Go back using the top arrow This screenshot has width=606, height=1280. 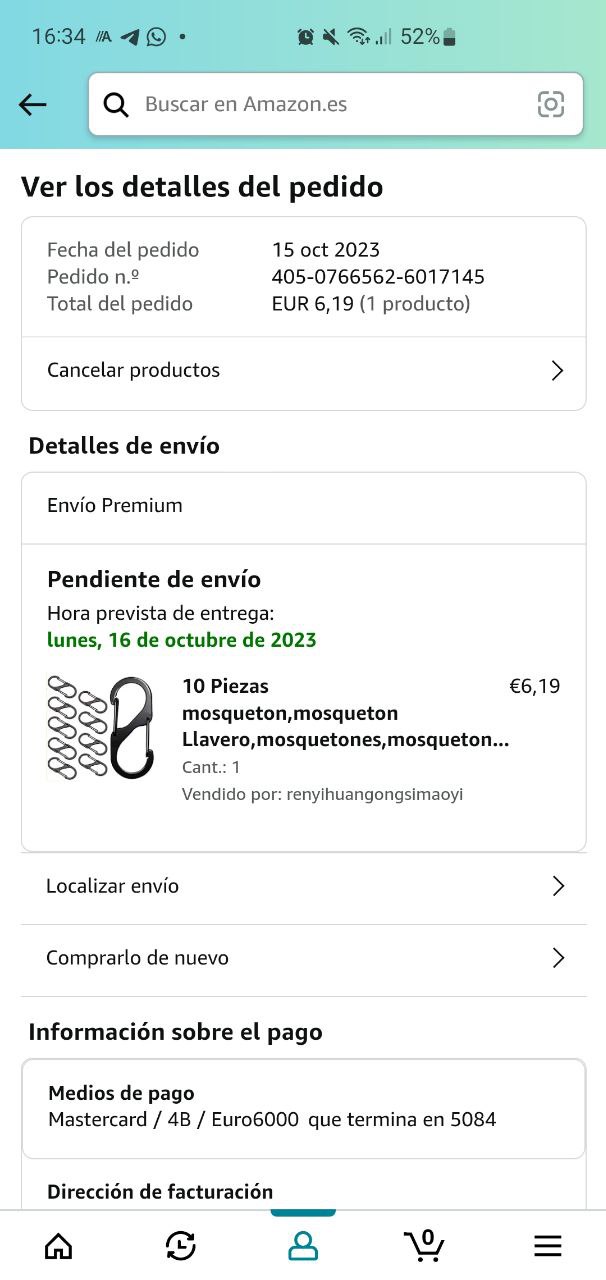point(33,104)
